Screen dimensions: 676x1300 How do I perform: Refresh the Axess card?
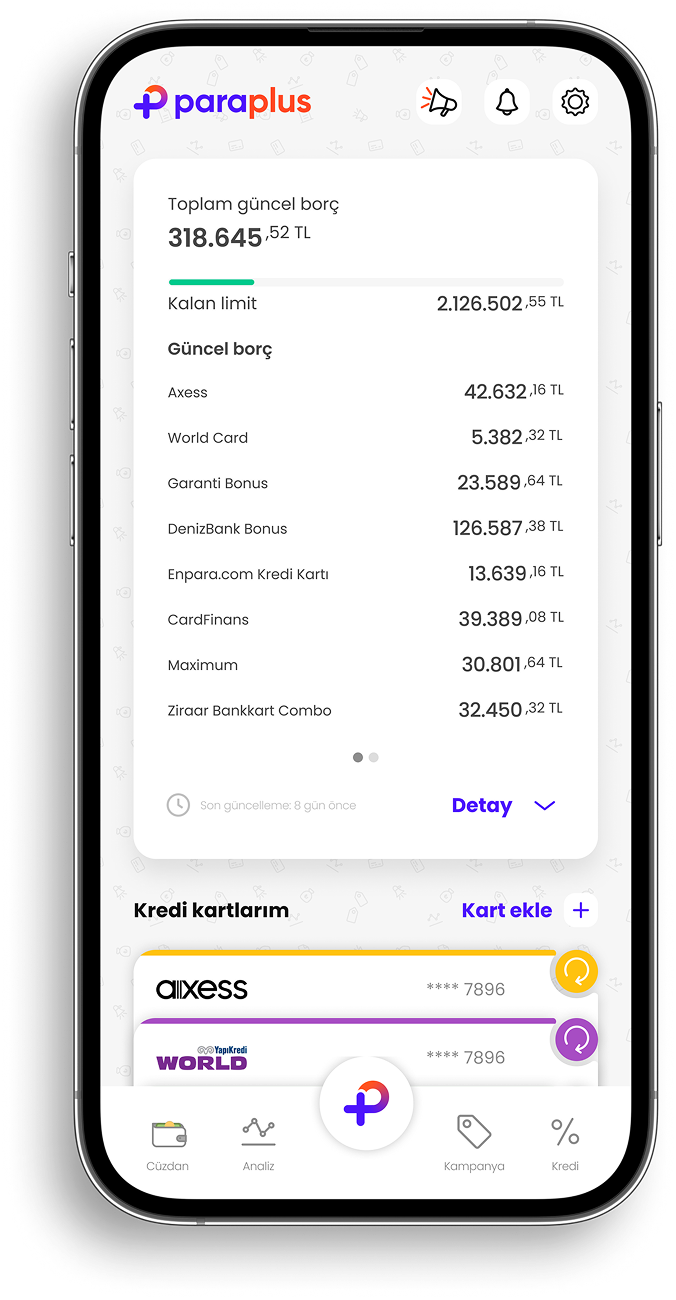[x=576, y=970]
